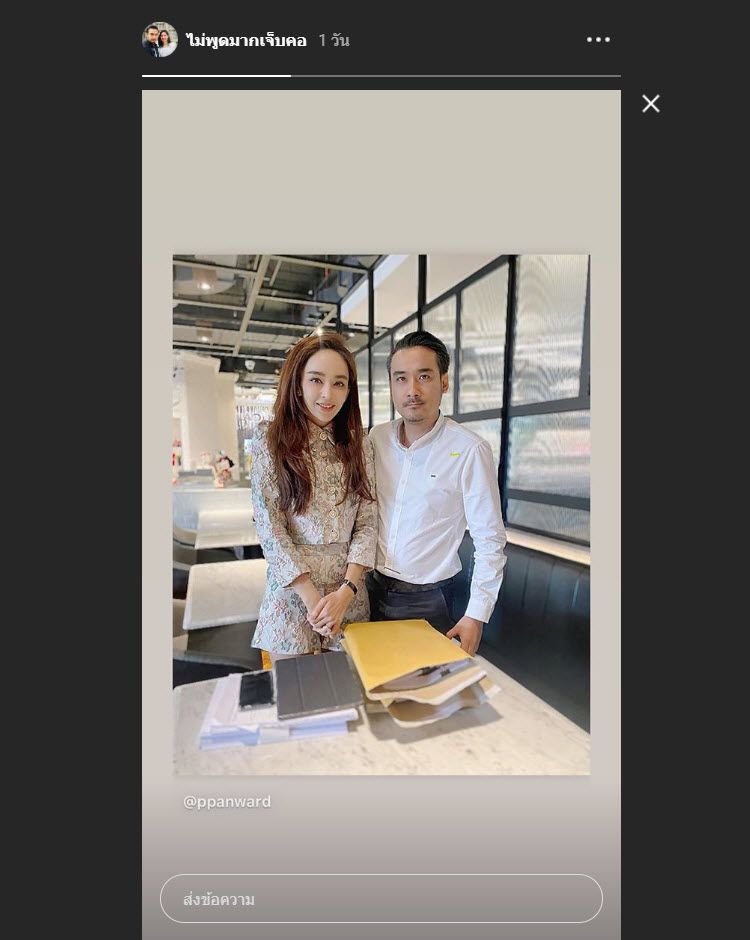Open the ไม่พูดมากเจ็บคอ account name

coord(246,41)
